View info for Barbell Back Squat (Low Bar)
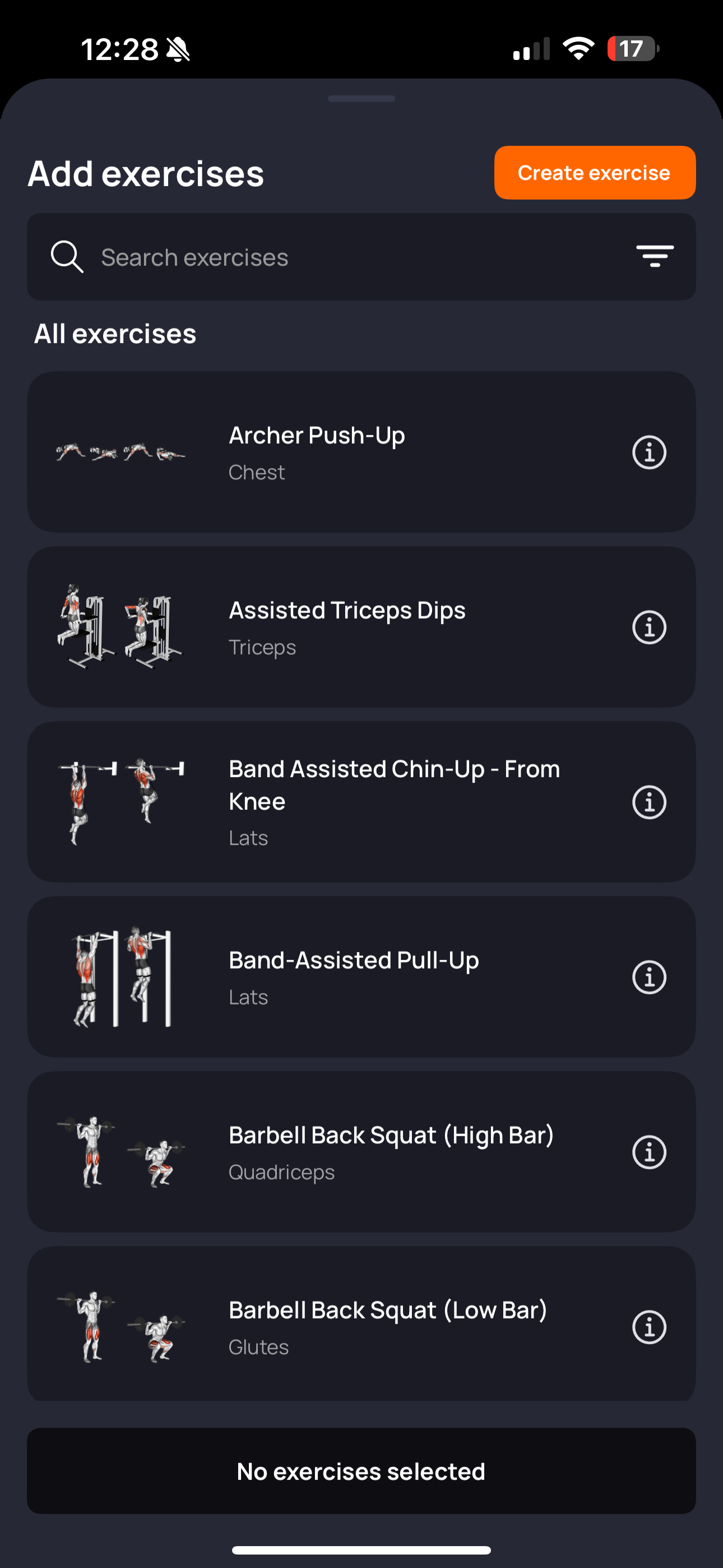 pyautogui.click(x=649, y=1327)
